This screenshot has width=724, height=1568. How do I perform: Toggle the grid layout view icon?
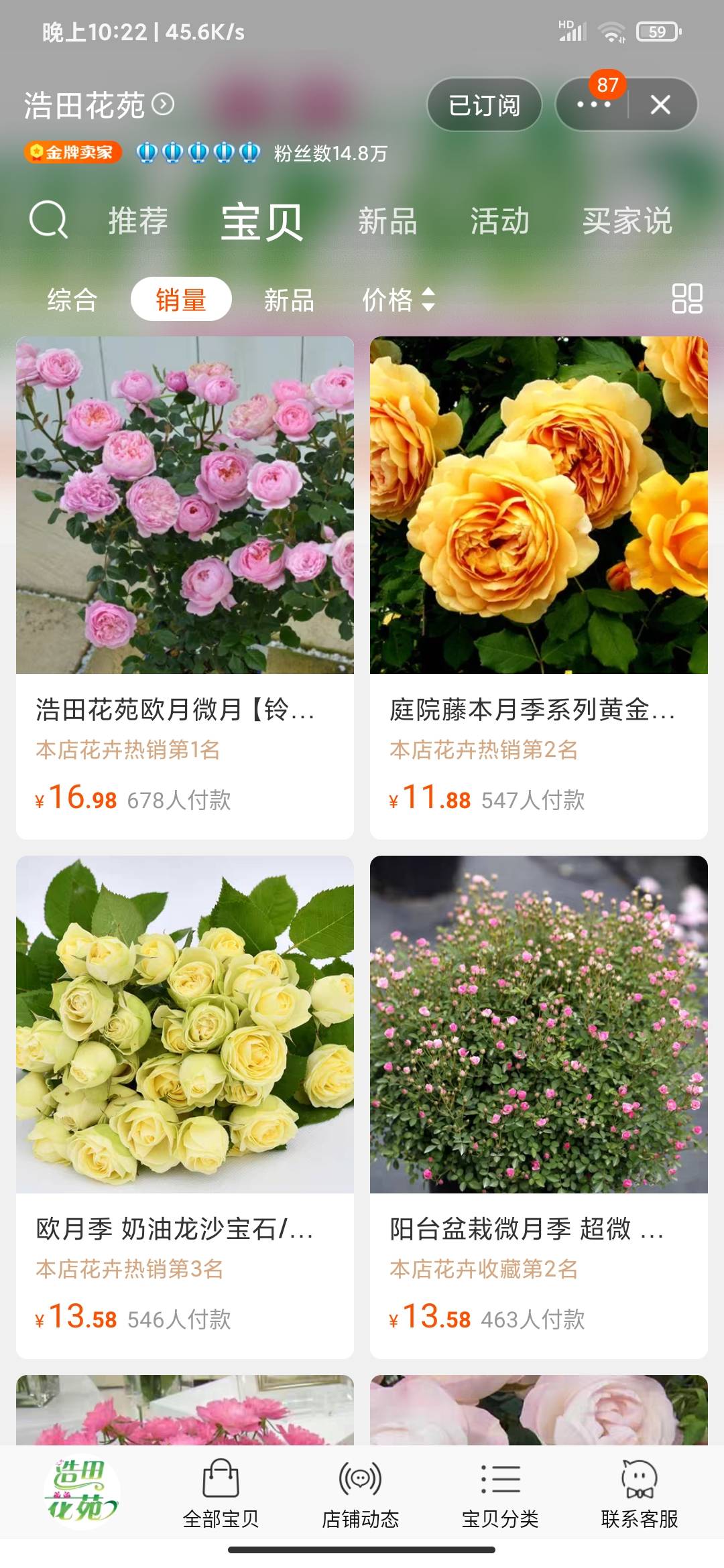point(687,299)
